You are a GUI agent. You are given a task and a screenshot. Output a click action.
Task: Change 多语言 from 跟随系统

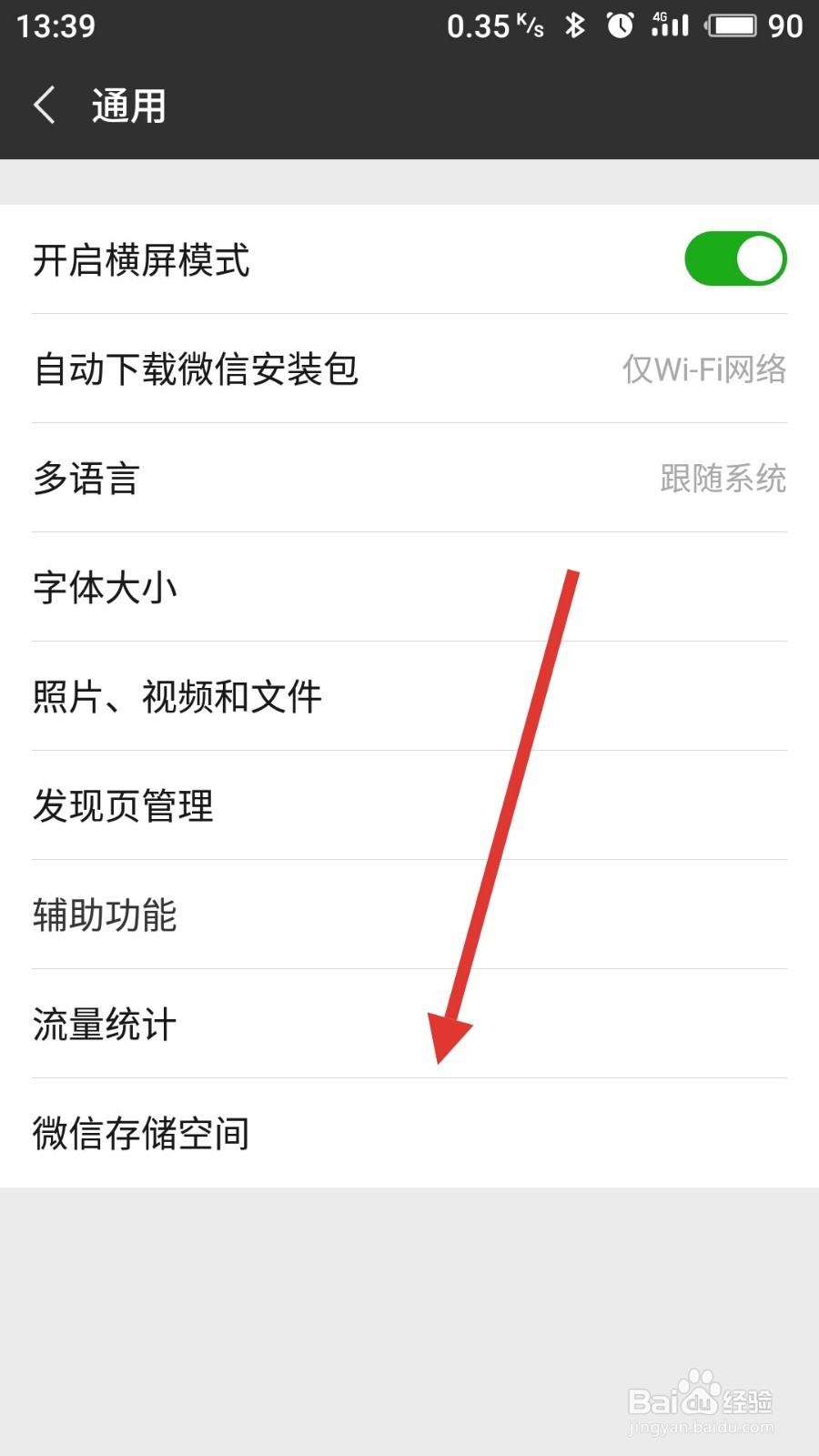point(409,480)
